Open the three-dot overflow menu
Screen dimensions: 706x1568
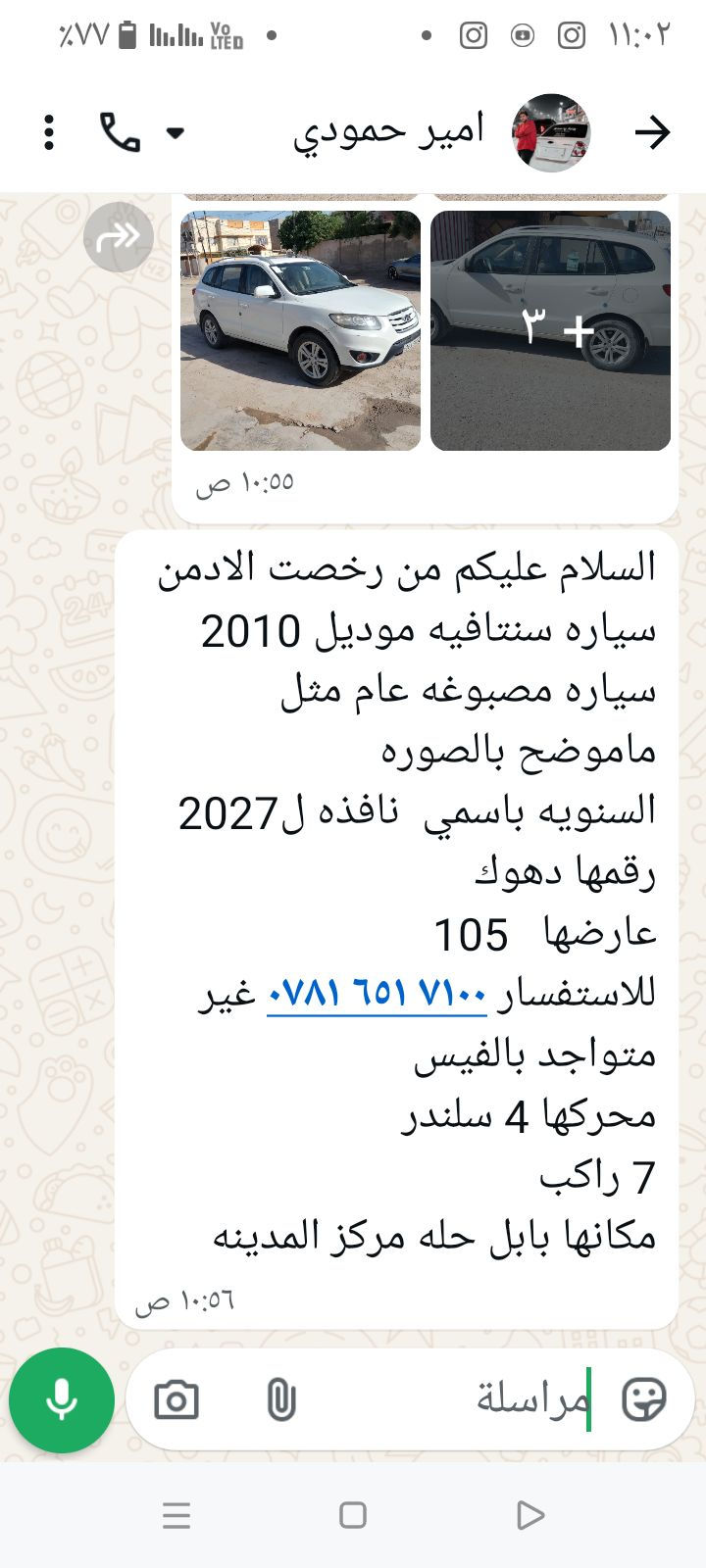click(49, 132)
